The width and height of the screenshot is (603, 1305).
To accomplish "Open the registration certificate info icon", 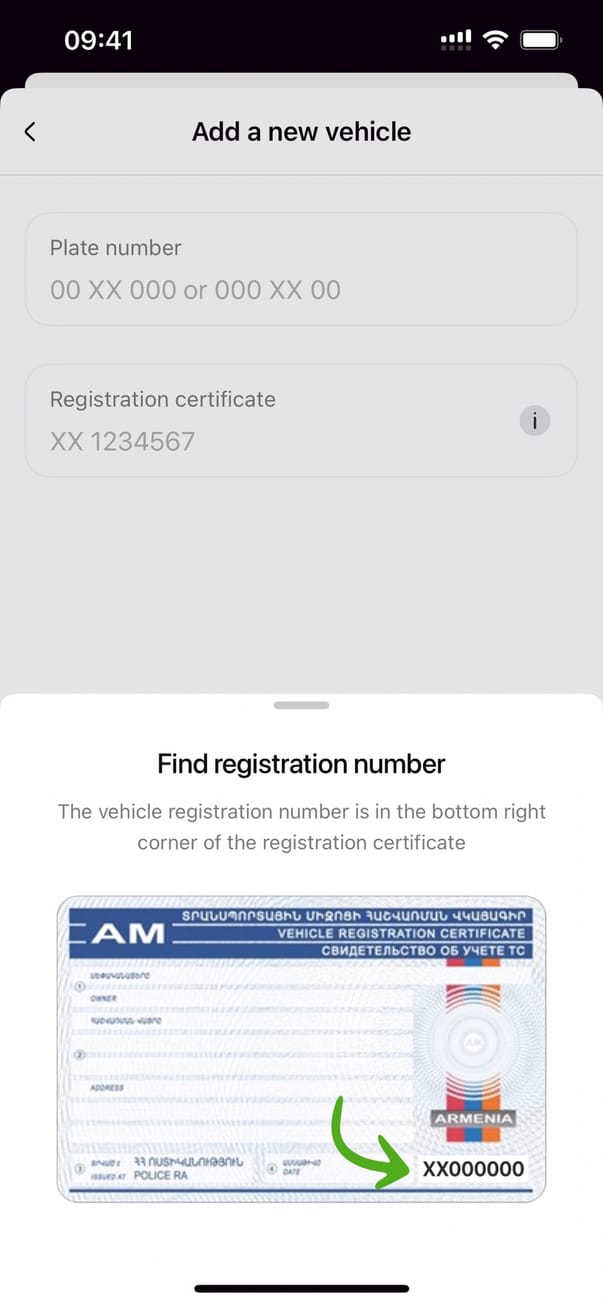I will (x=535, y=421).
